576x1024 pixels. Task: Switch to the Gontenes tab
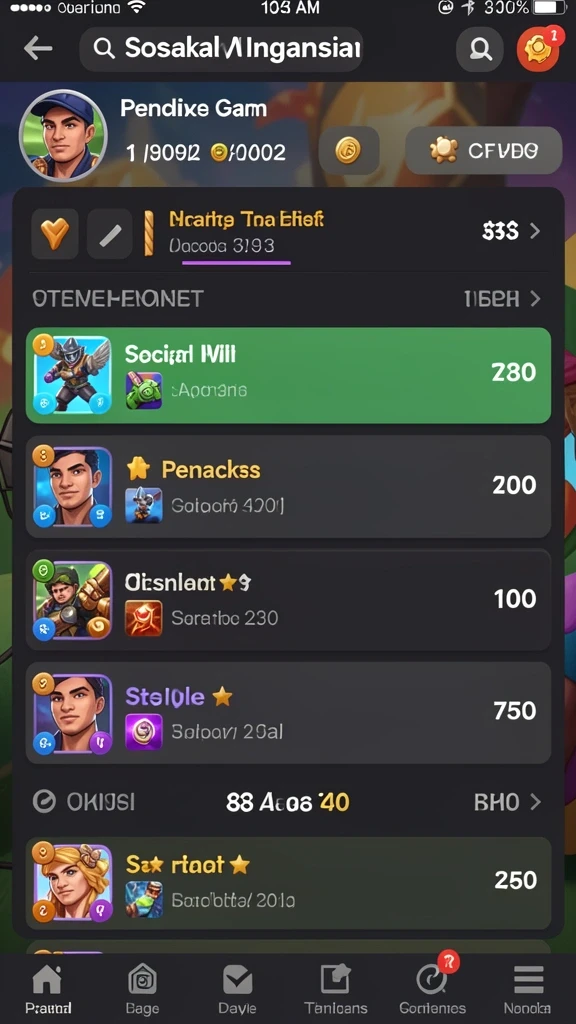tap(433, 988)
